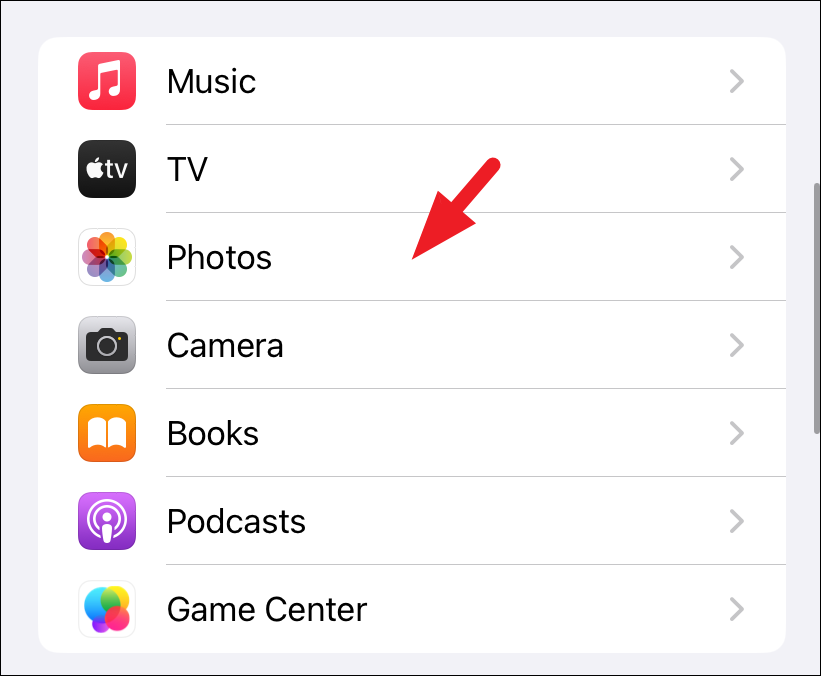This screenshot has width=821, height=676.
Task: Open Music settings
Action: [x=211, y=81]
